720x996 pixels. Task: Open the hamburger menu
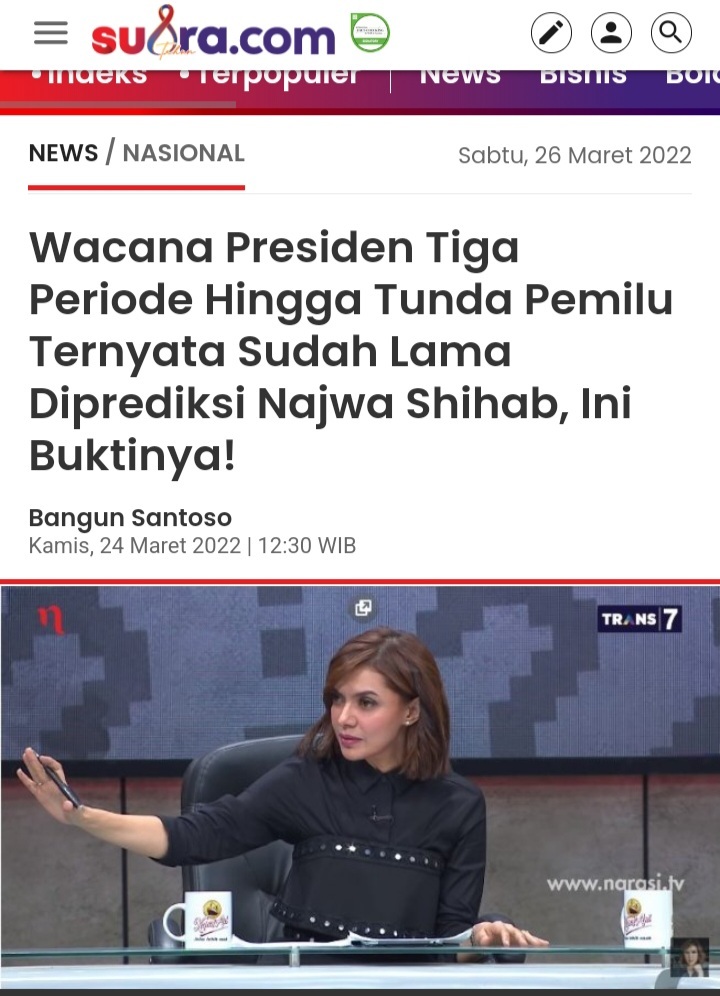pyautogui.click(x=50, y=34)
